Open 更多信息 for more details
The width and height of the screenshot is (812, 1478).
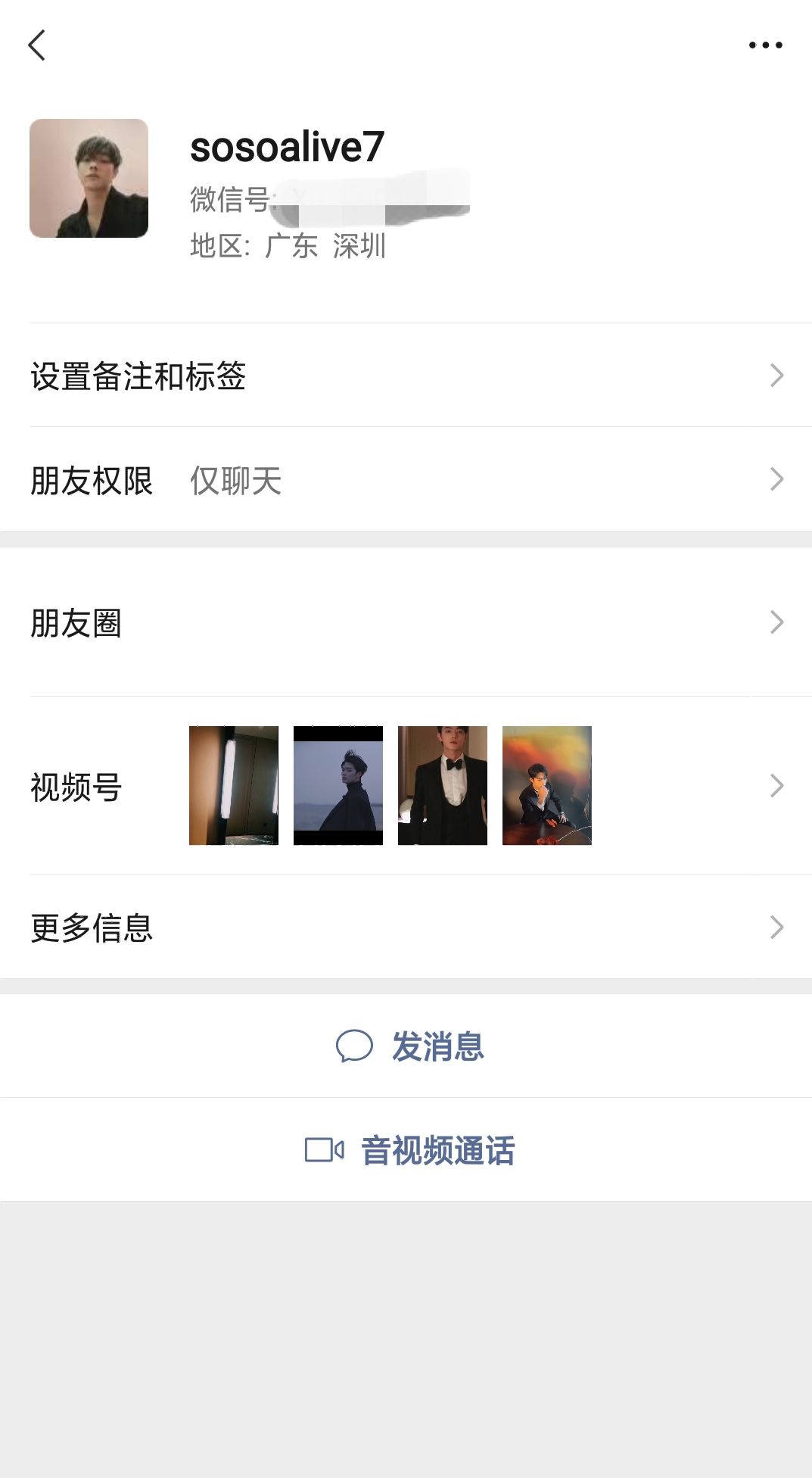point(406,928)
